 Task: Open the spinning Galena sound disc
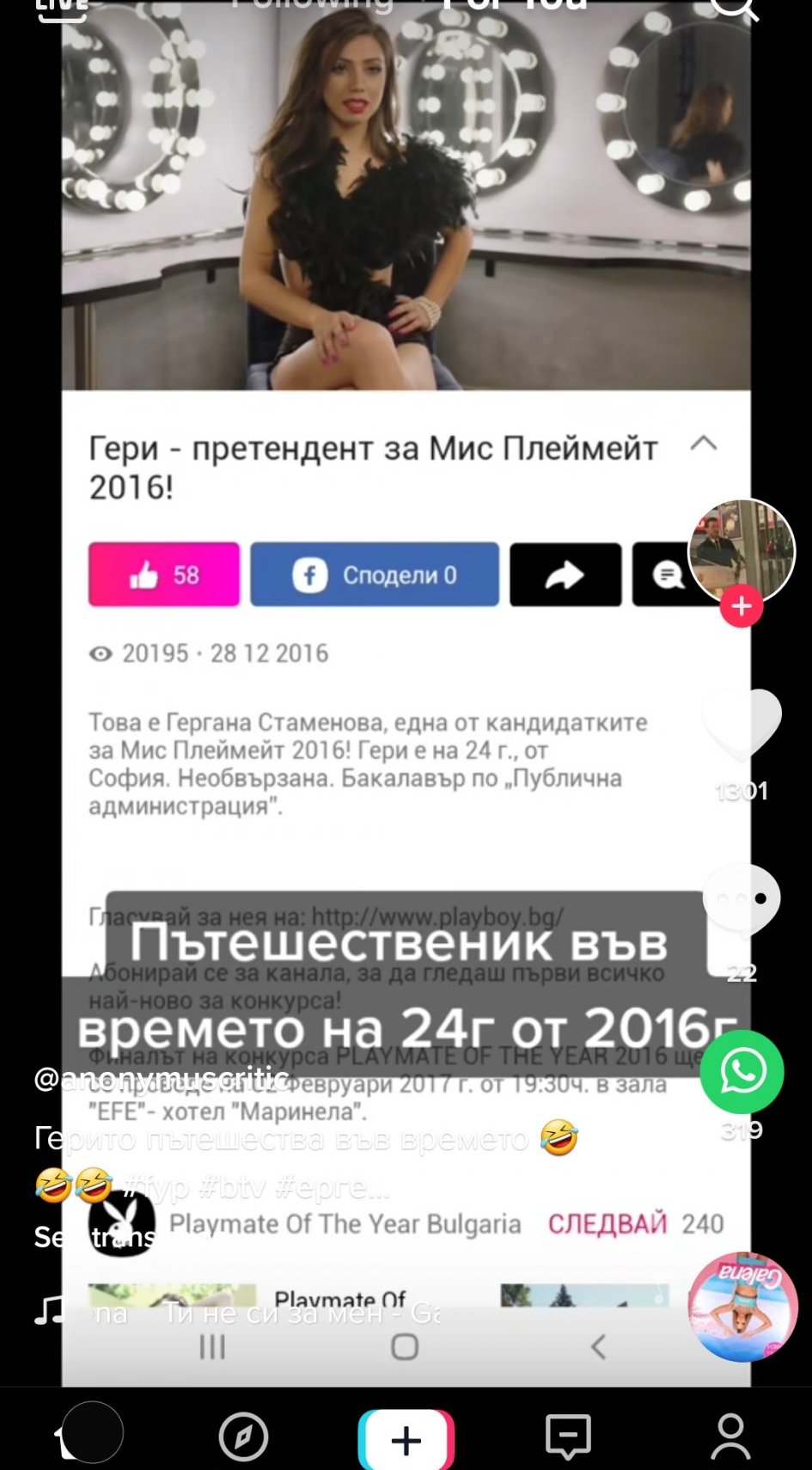click(742, 1307)
